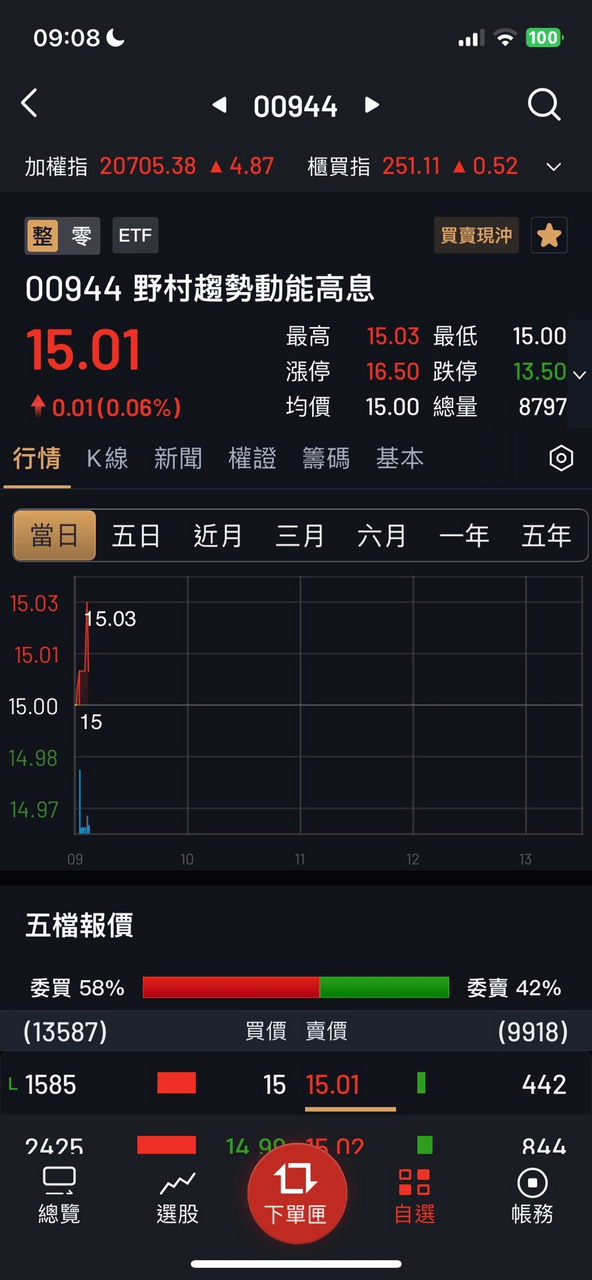This screenshot has height=1280, width=592.
Task: Go back using the top-left arrow
Action: [29, 104]
